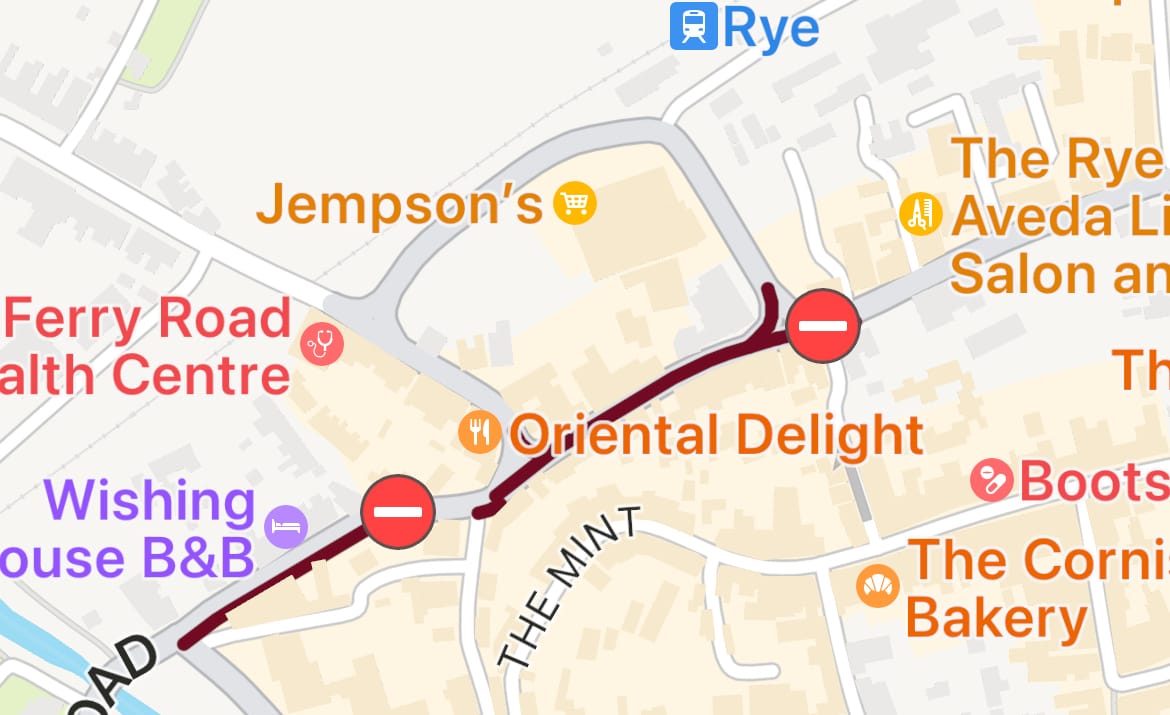Open the Boots pharmacy pin
Image resolution: width=1170 pixels, height=715 pixels.
992,481
